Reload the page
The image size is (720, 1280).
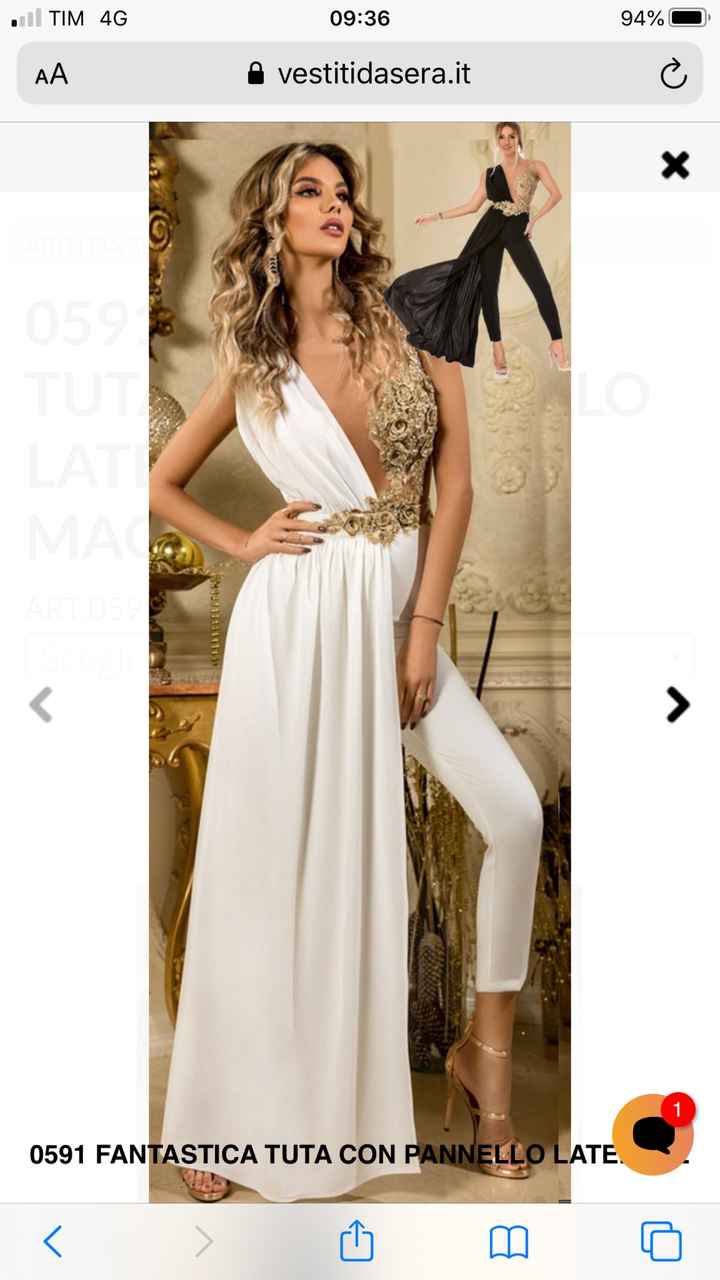673,74
